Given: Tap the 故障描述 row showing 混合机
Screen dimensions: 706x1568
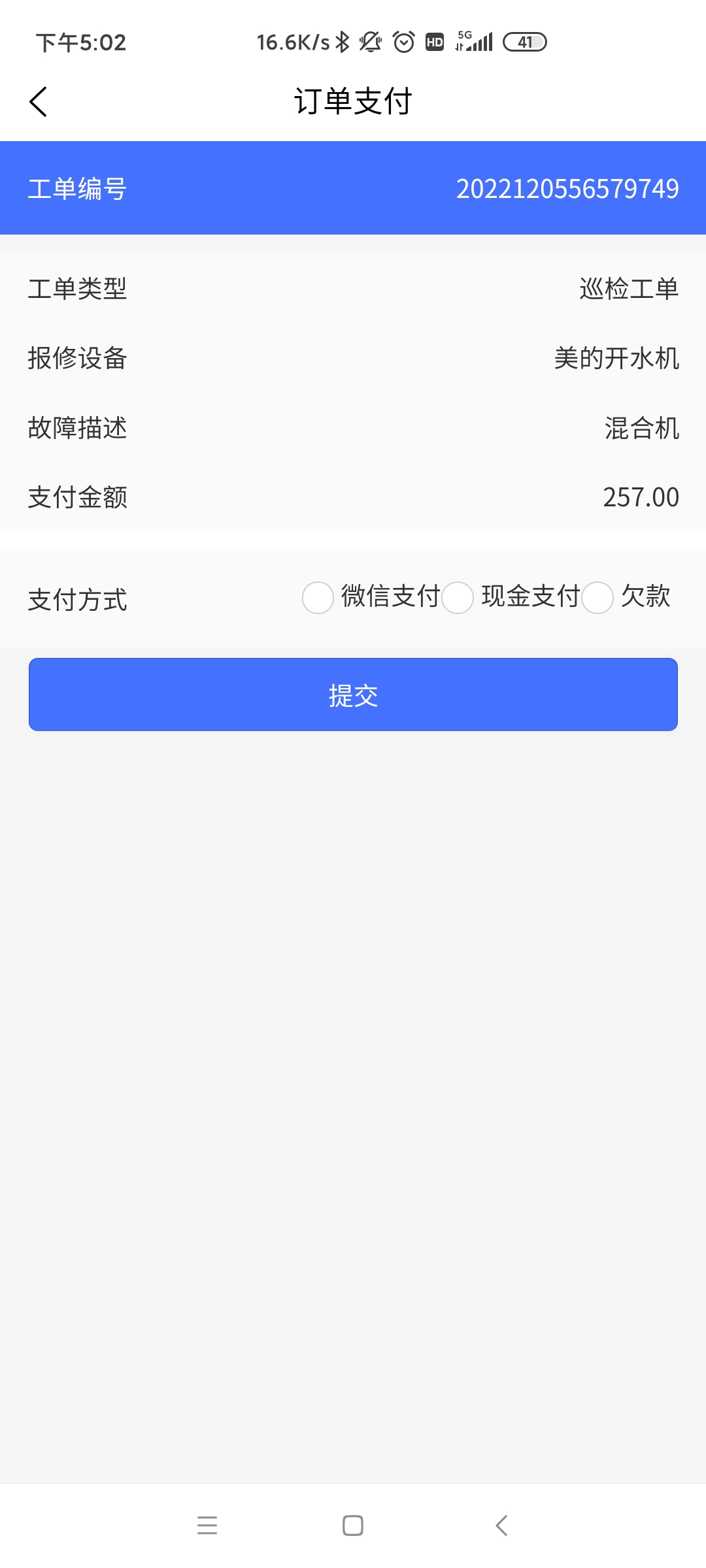Looking at the screenshot, I should [353, 428].
